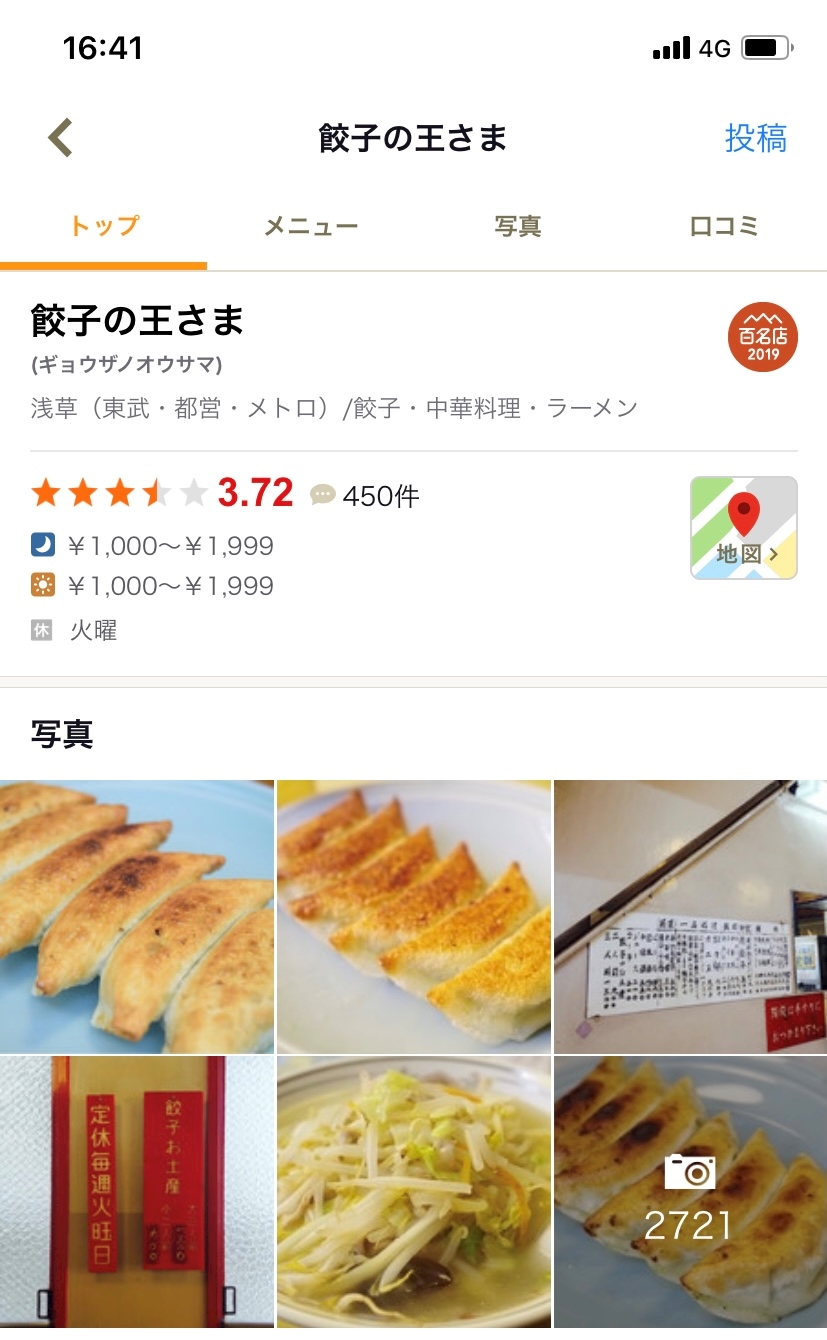
Task: Open the 450件 reviews count
Action: click(366, 495)
